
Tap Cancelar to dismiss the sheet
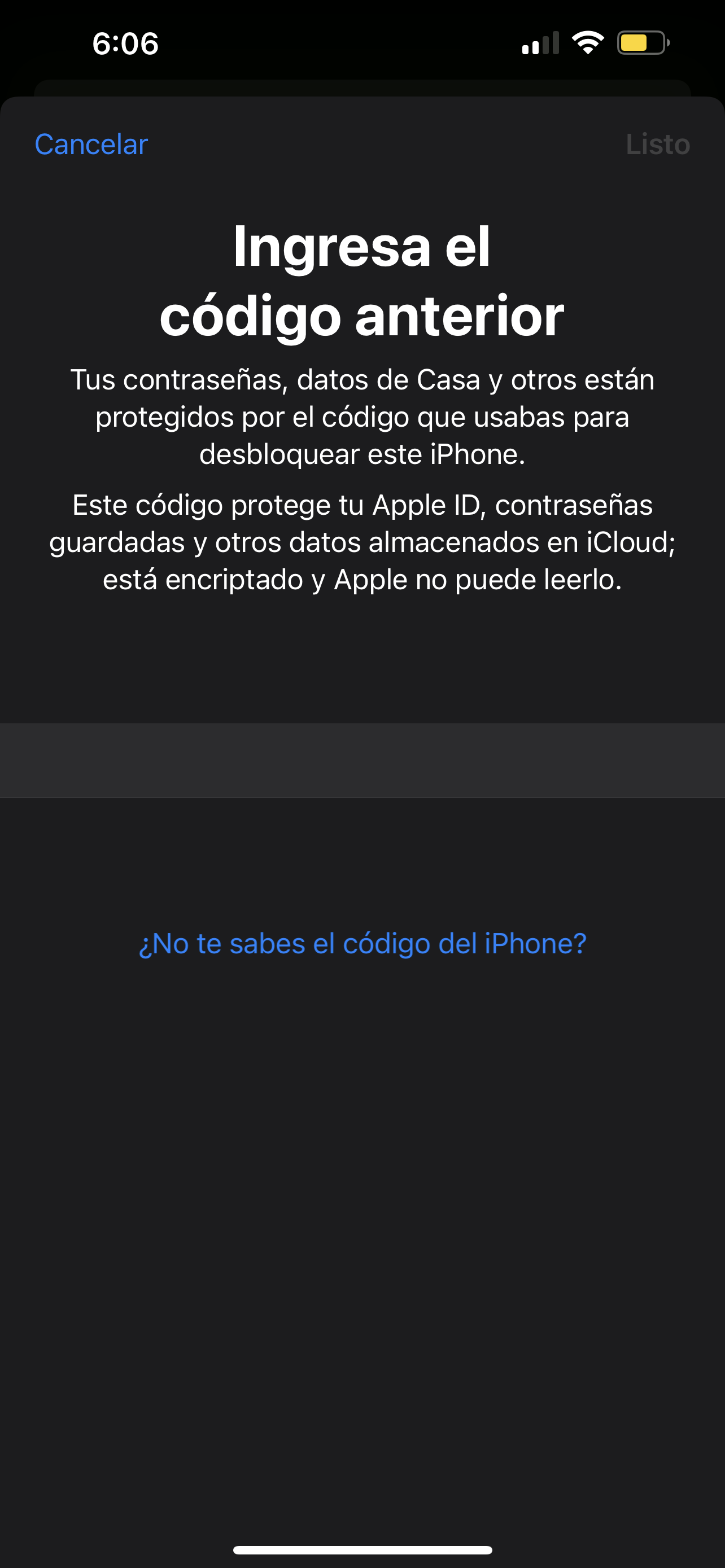click(91, 144)
